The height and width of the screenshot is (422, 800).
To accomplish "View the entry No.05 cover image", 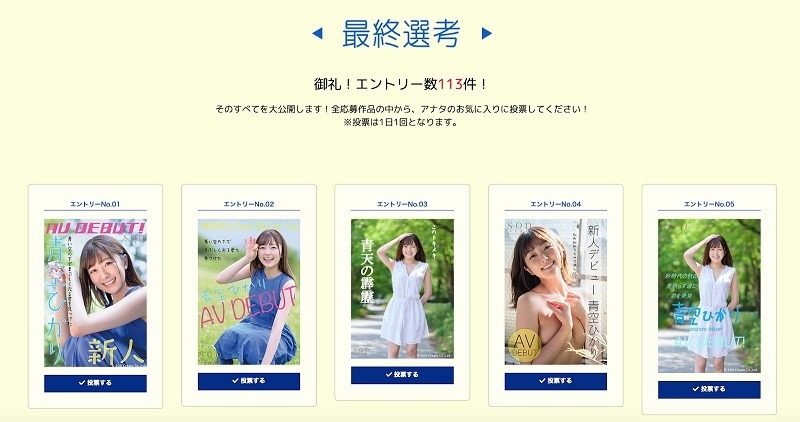I will coord(709,295).
